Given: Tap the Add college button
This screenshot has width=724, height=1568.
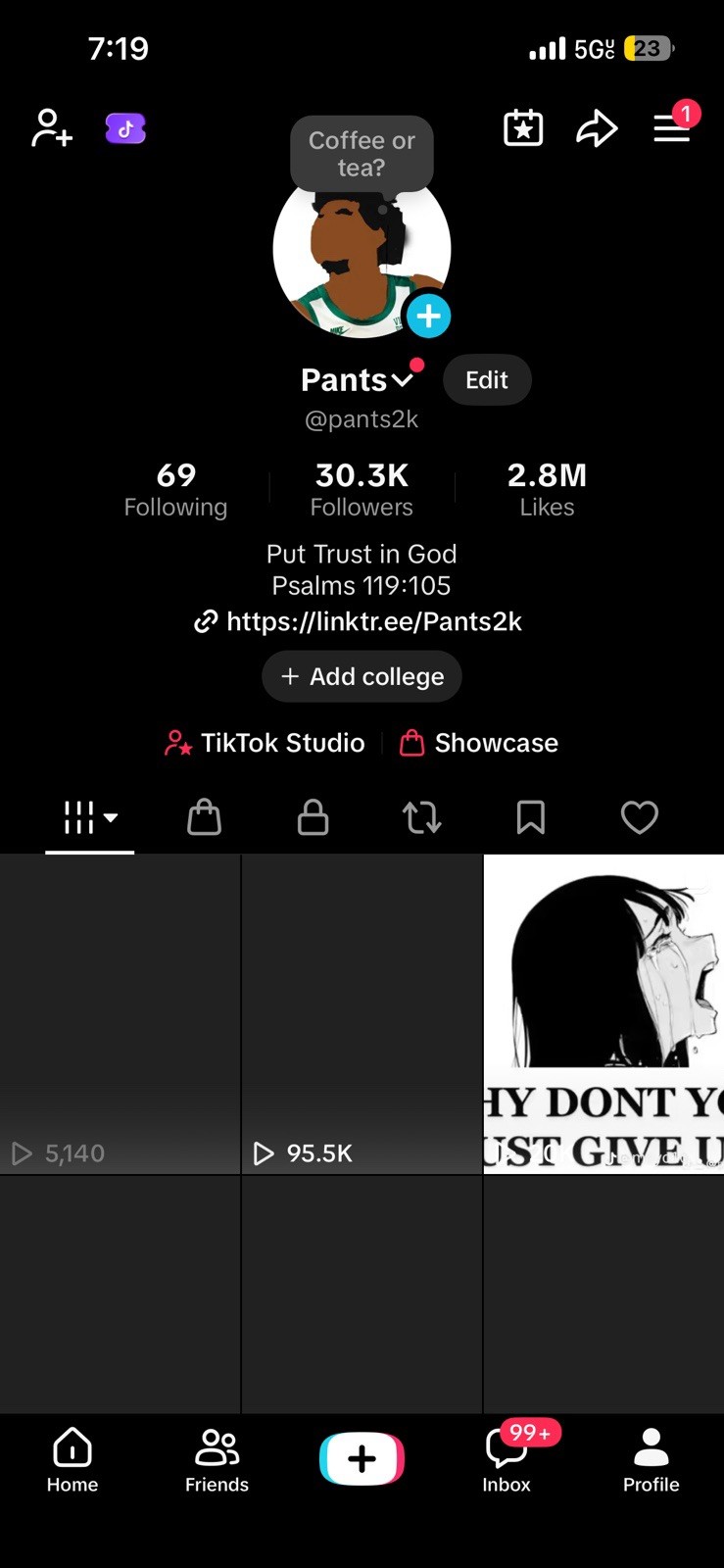Looking at the screenshot, I should click(x=362, y=676).
